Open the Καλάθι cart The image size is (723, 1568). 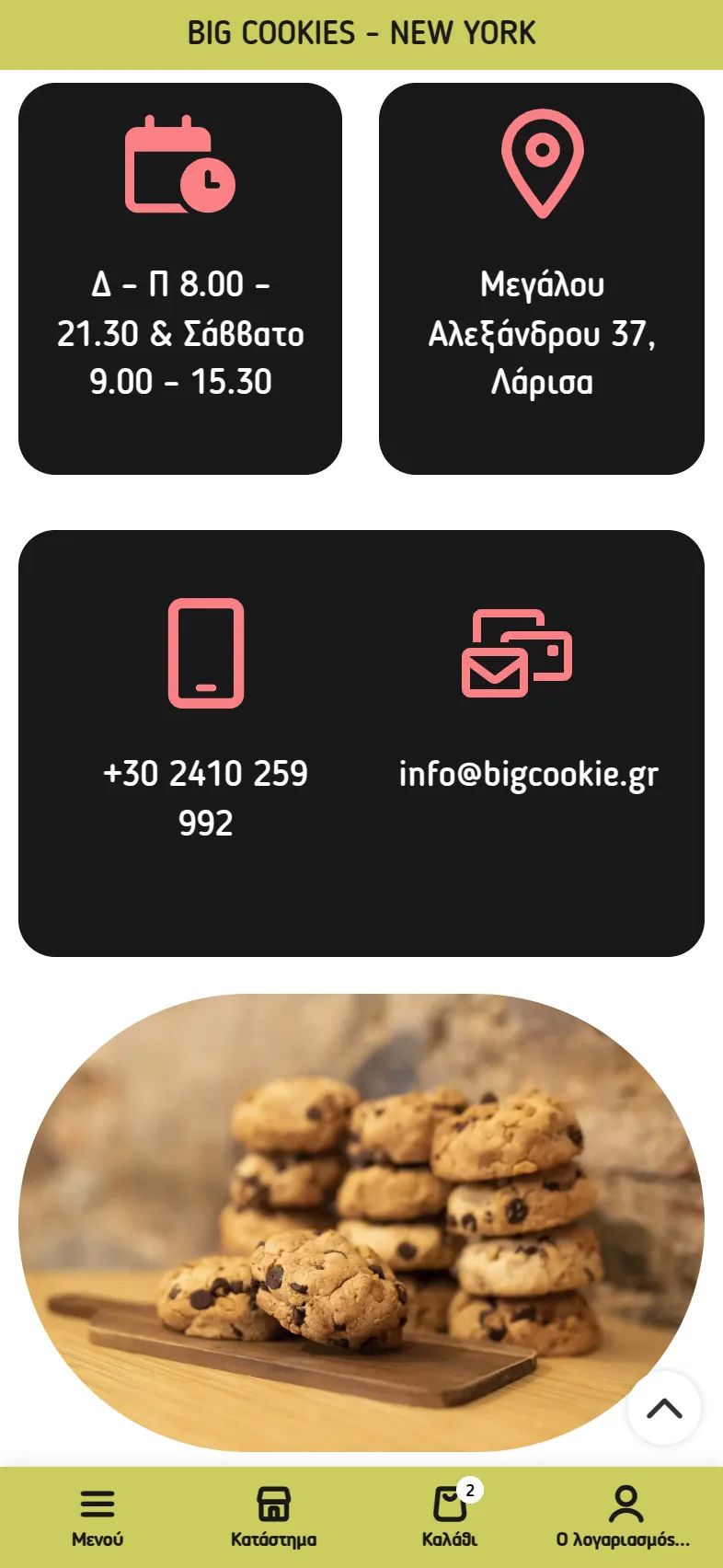[450, 1516]
